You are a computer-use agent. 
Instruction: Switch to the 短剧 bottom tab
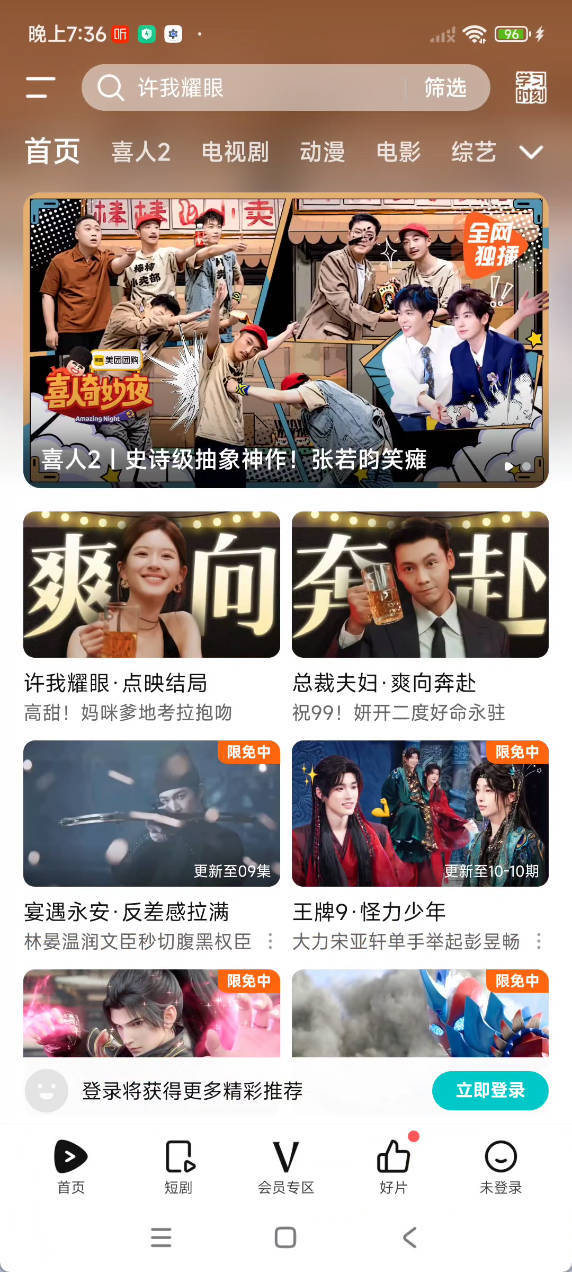click(x=179, y=1168)
